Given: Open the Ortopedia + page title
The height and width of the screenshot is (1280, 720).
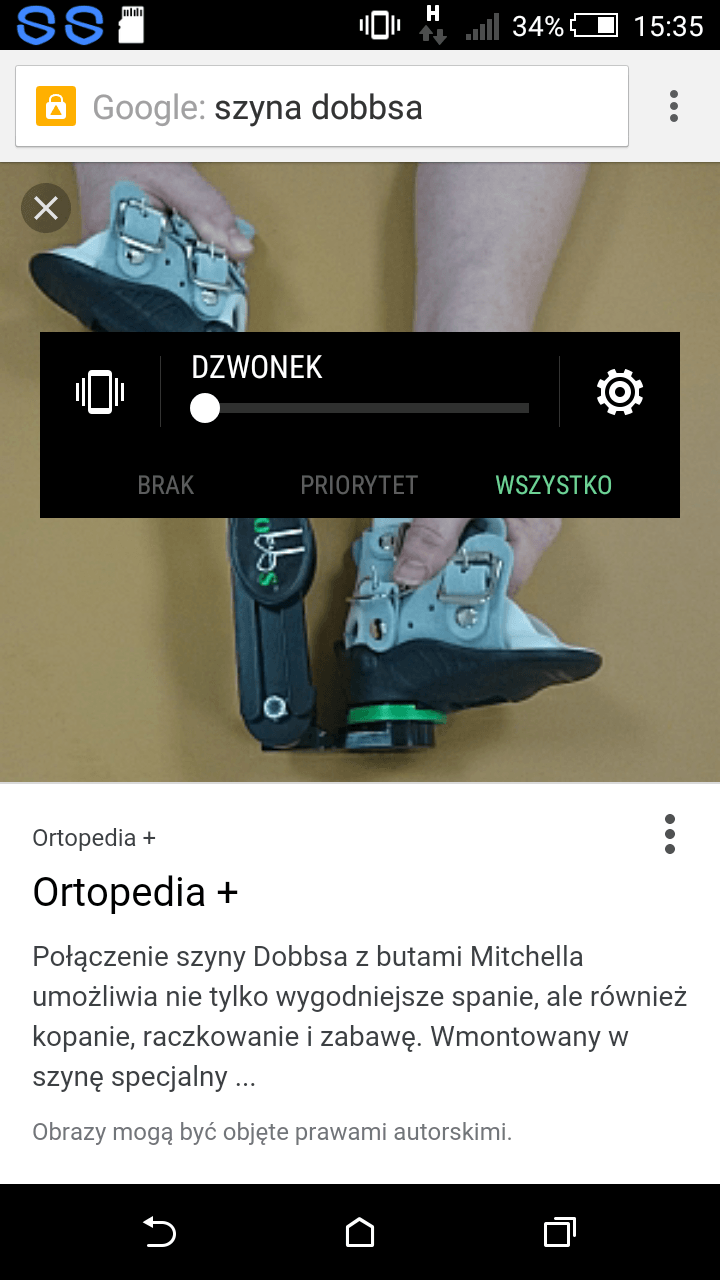Looking at the screenshot, I should (135, 891).
